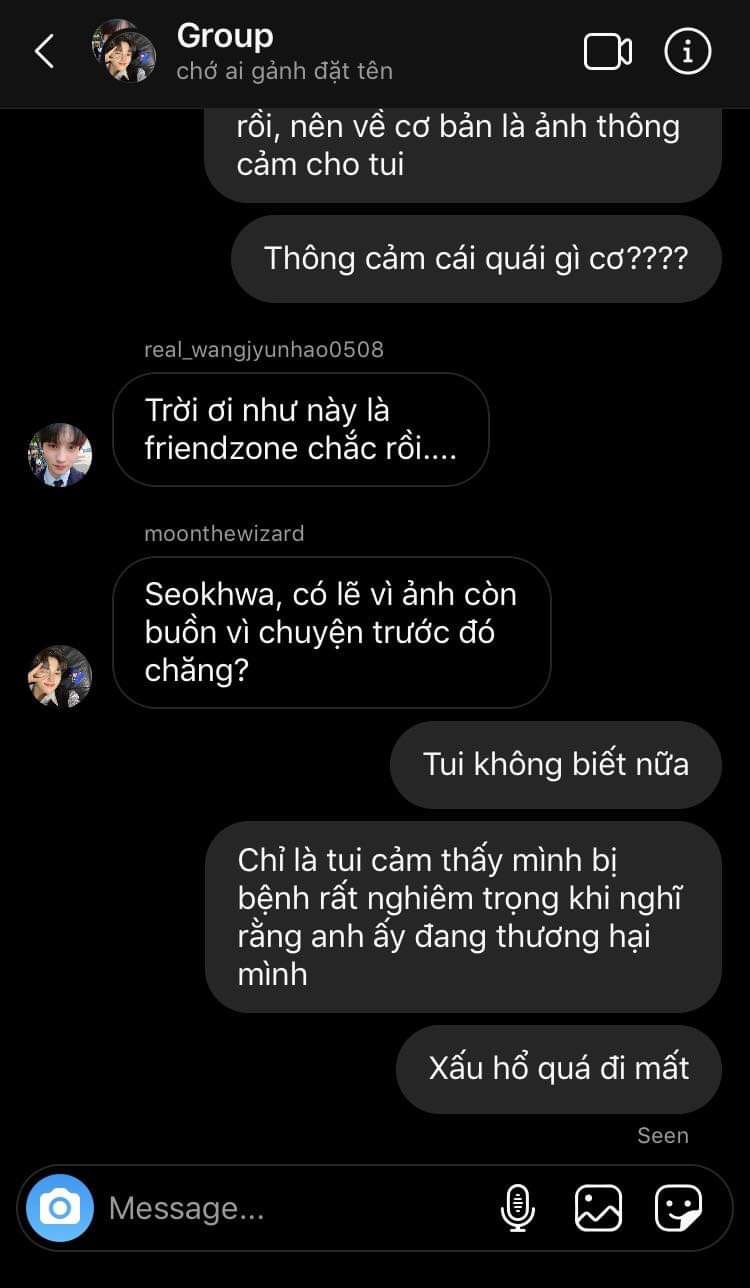View moonthewizard's profile picture
The image size is (750, 1288).
pos(60,677)
